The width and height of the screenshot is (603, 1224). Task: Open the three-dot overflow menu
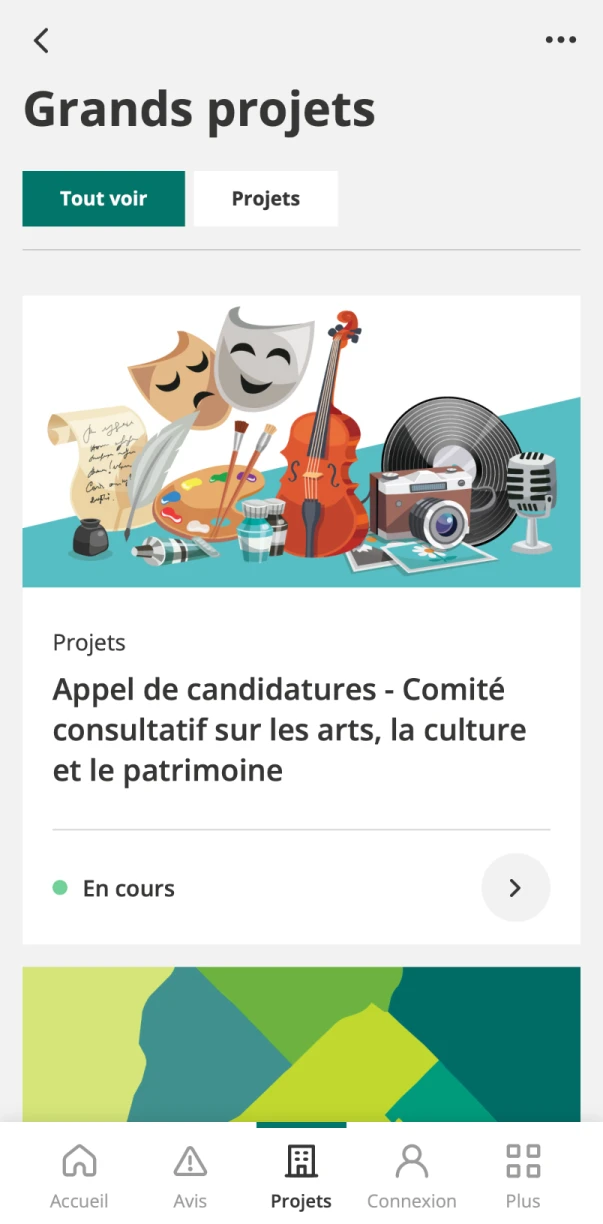pyautogui.click(x=560, y=40)
